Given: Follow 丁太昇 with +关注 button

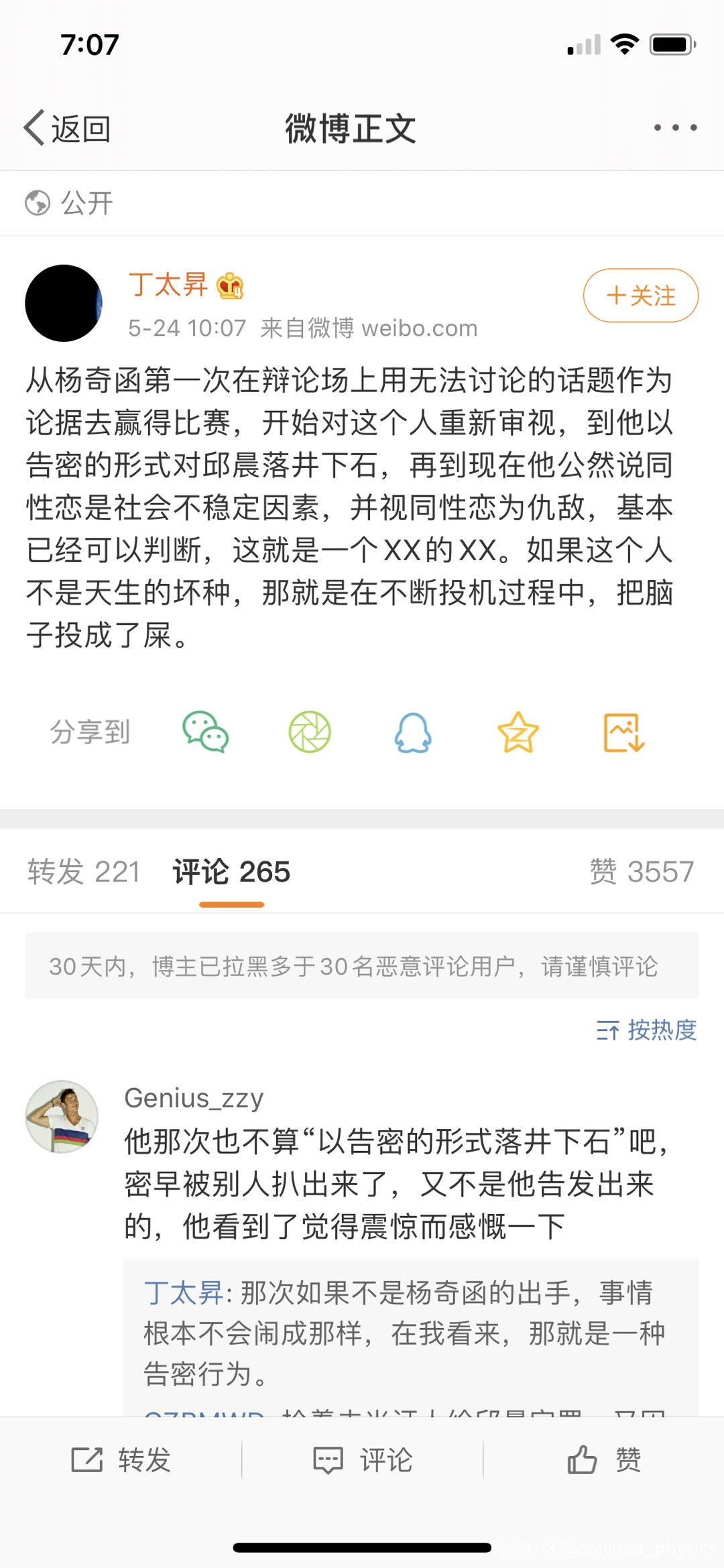Looking at the screenshot, I should coord(640,296).
